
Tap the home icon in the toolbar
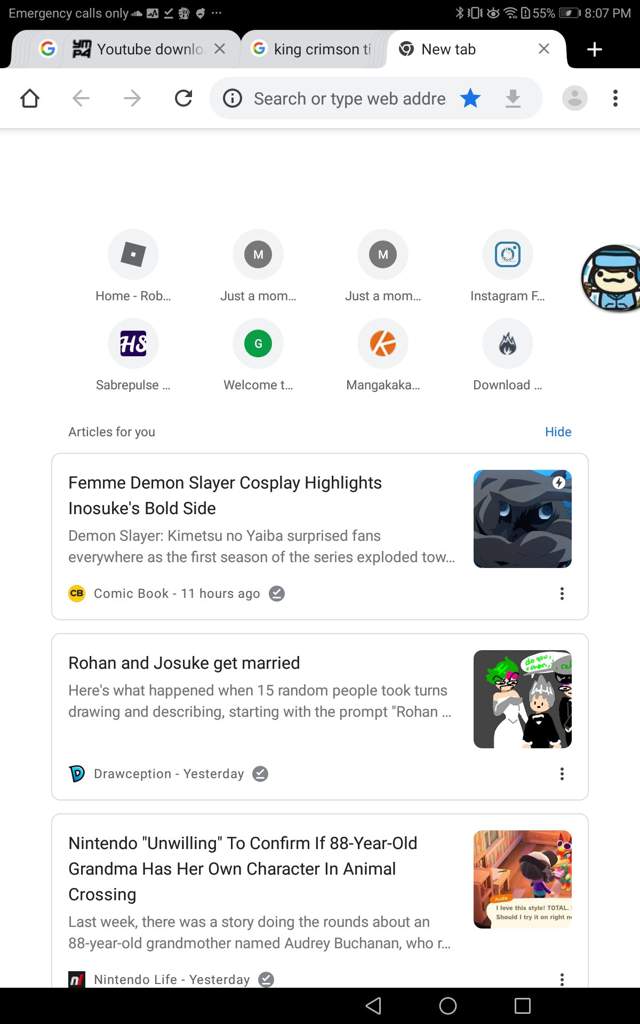point(30,99)
